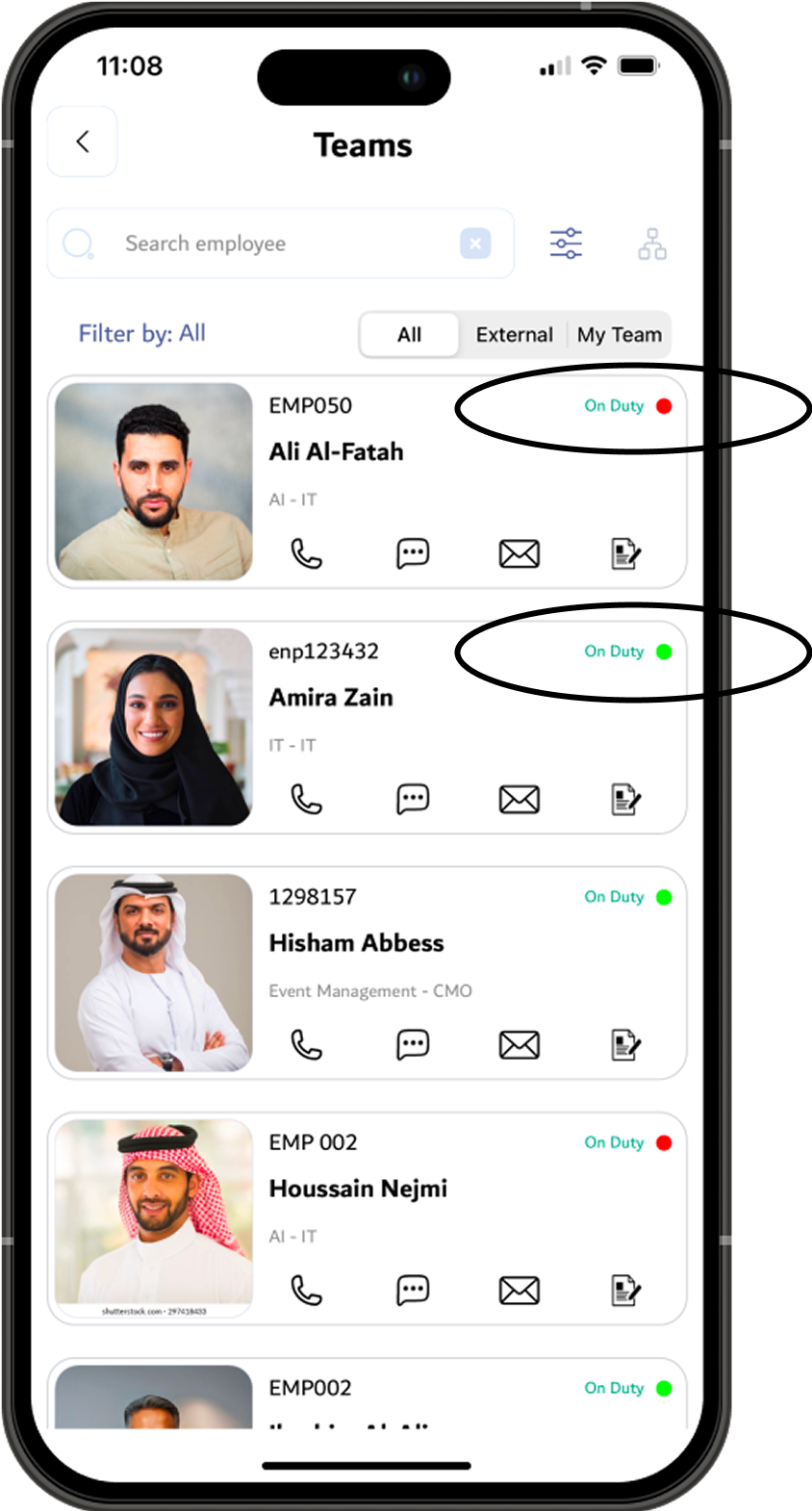Go back from the Teams screen
The image size is (812, 1511).
(x=83, y=142)
